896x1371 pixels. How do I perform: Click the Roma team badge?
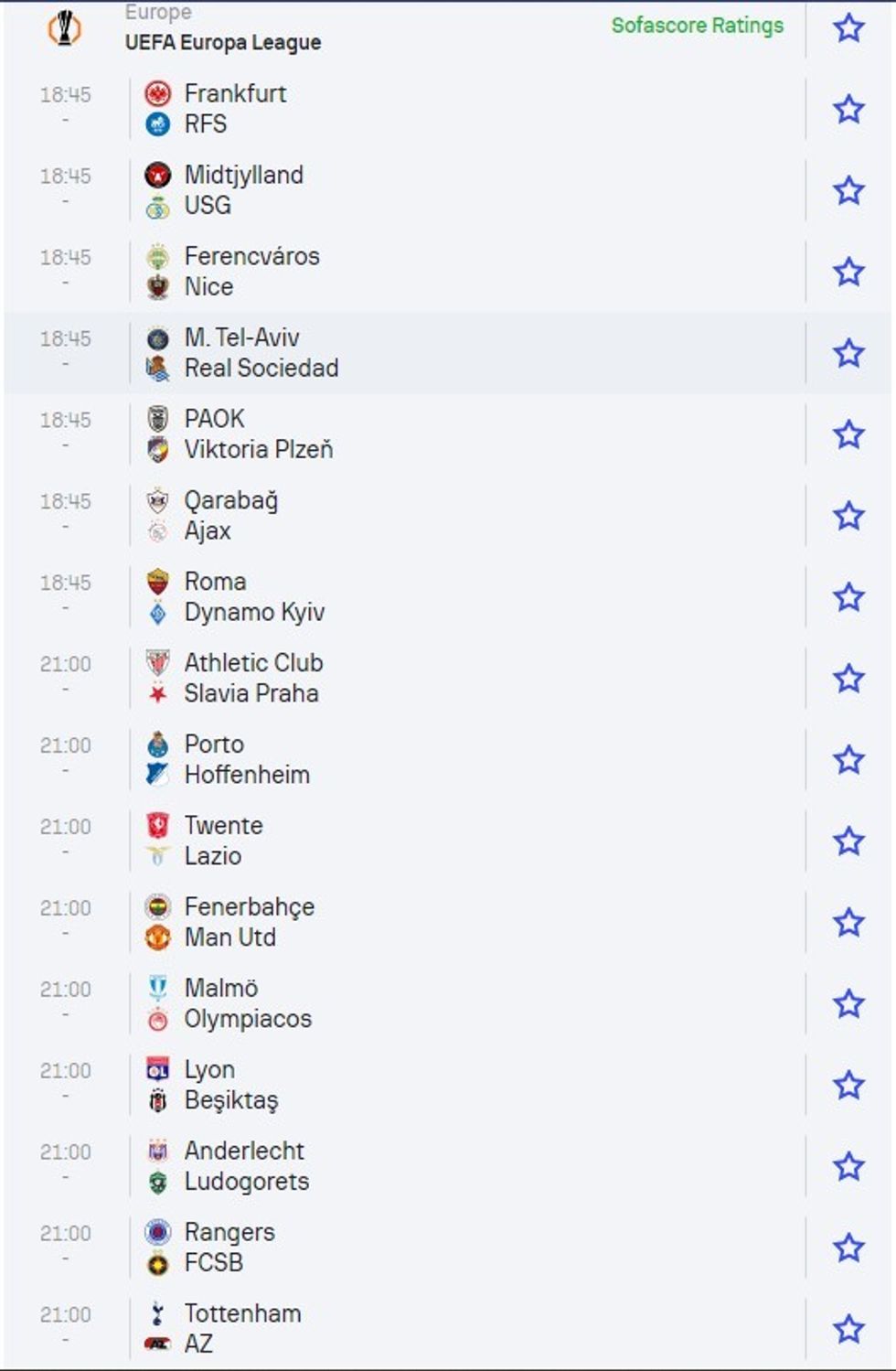(157, 581)
